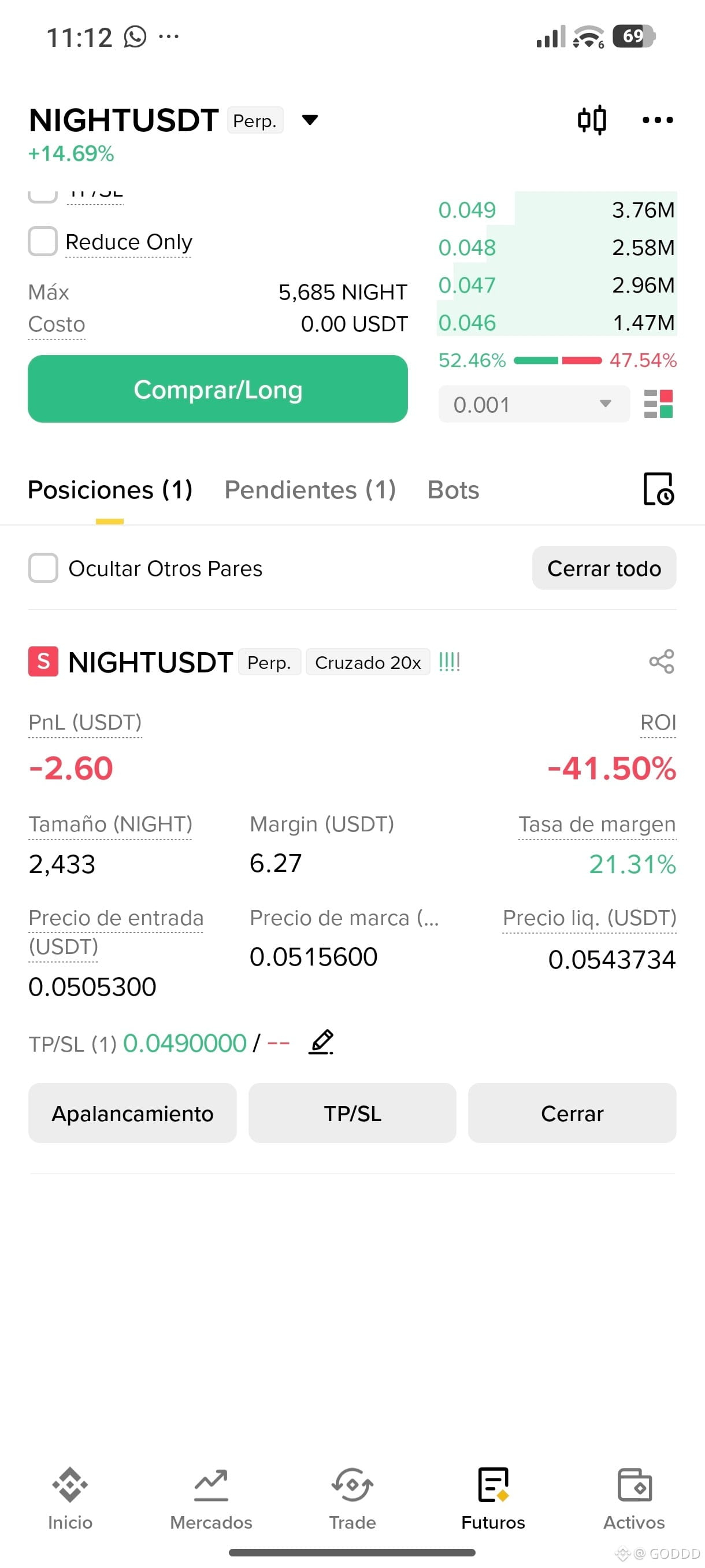Image resolution: width=705 pixels, height=1568 pixels.
Task: Switch to the Activos tab
Action: pos(634,1499)
